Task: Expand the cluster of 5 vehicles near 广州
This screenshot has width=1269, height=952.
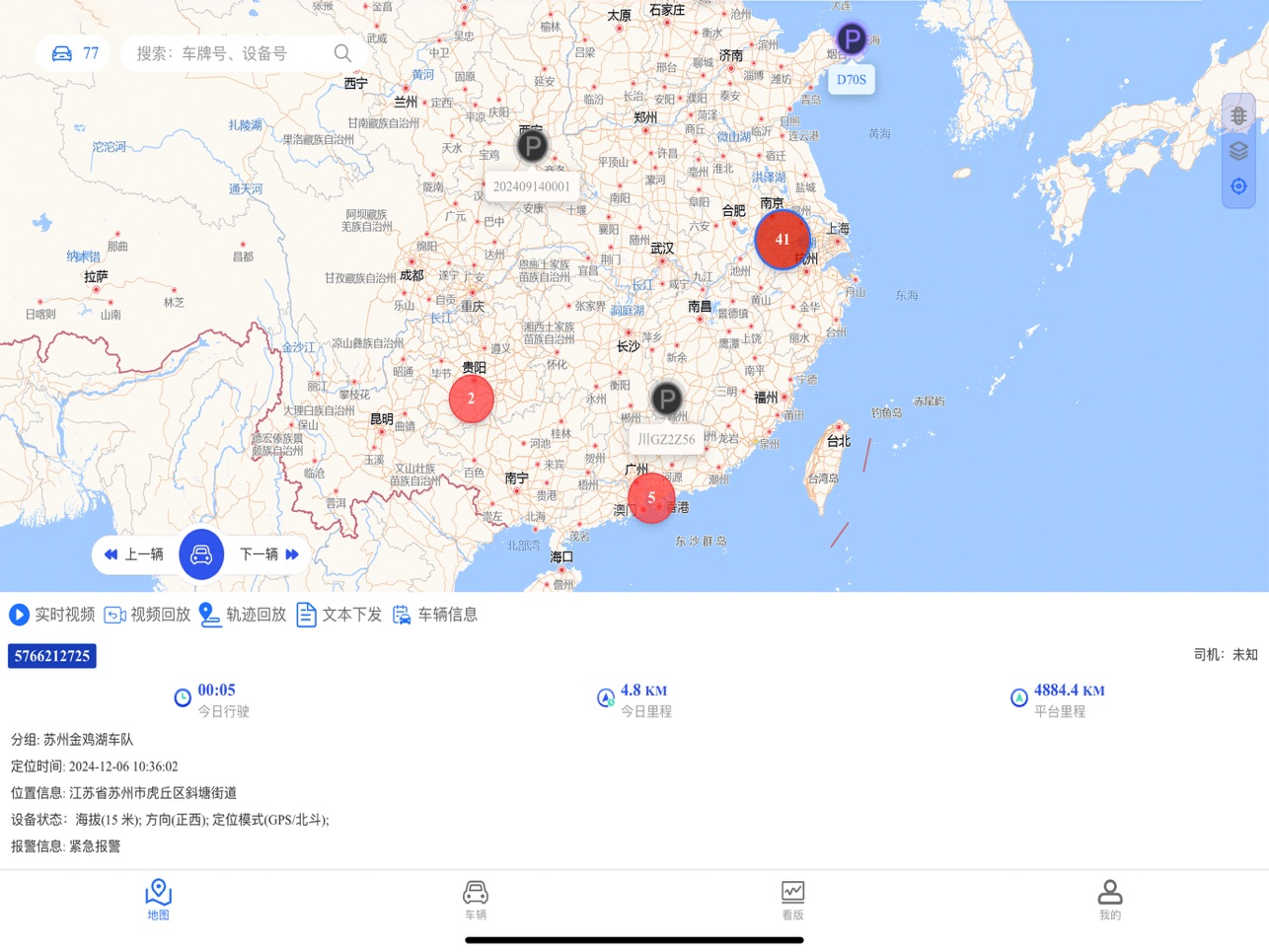Action: point(651,497)
